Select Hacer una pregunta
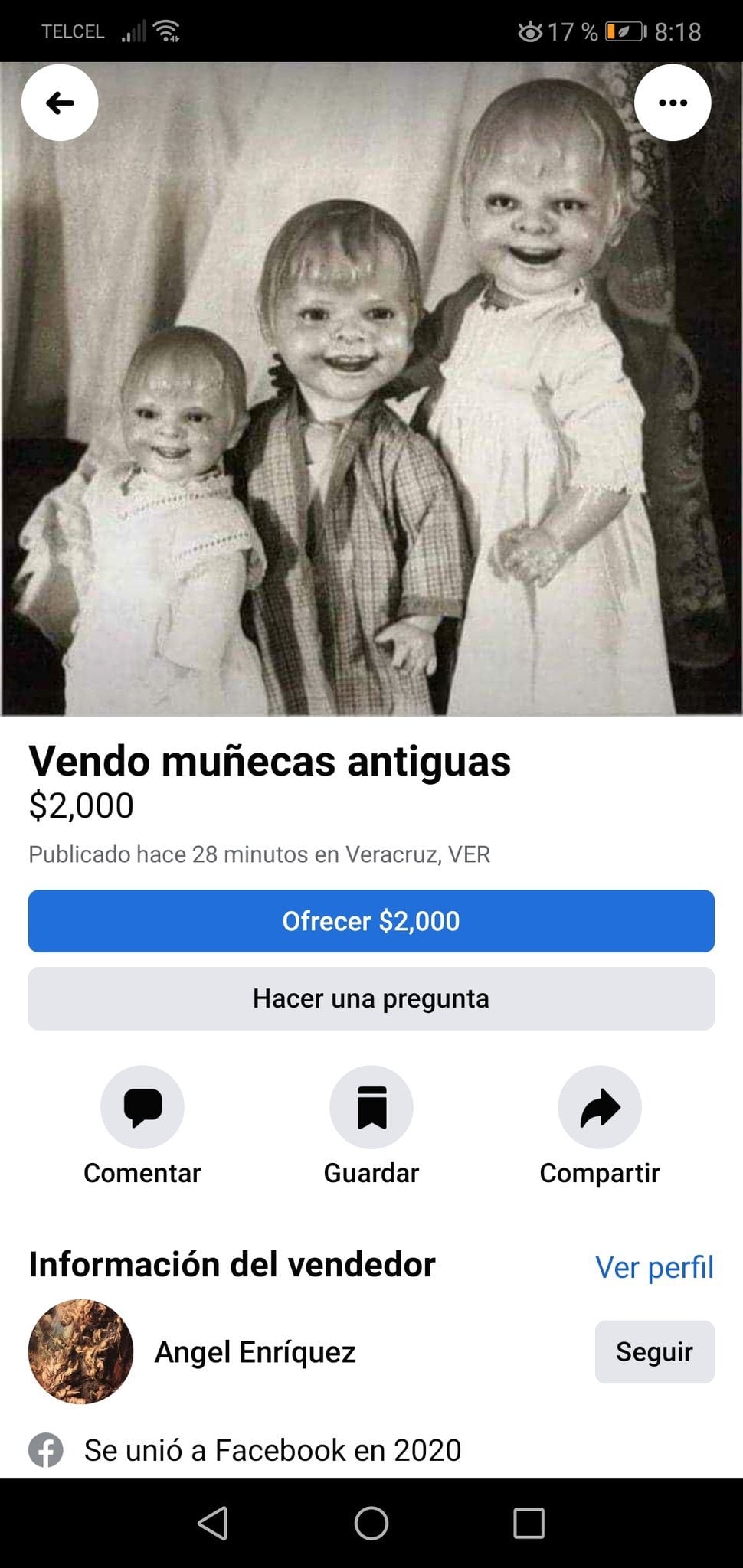The height and width of the screenshot is (1568, 743). (x=371, y=998)
